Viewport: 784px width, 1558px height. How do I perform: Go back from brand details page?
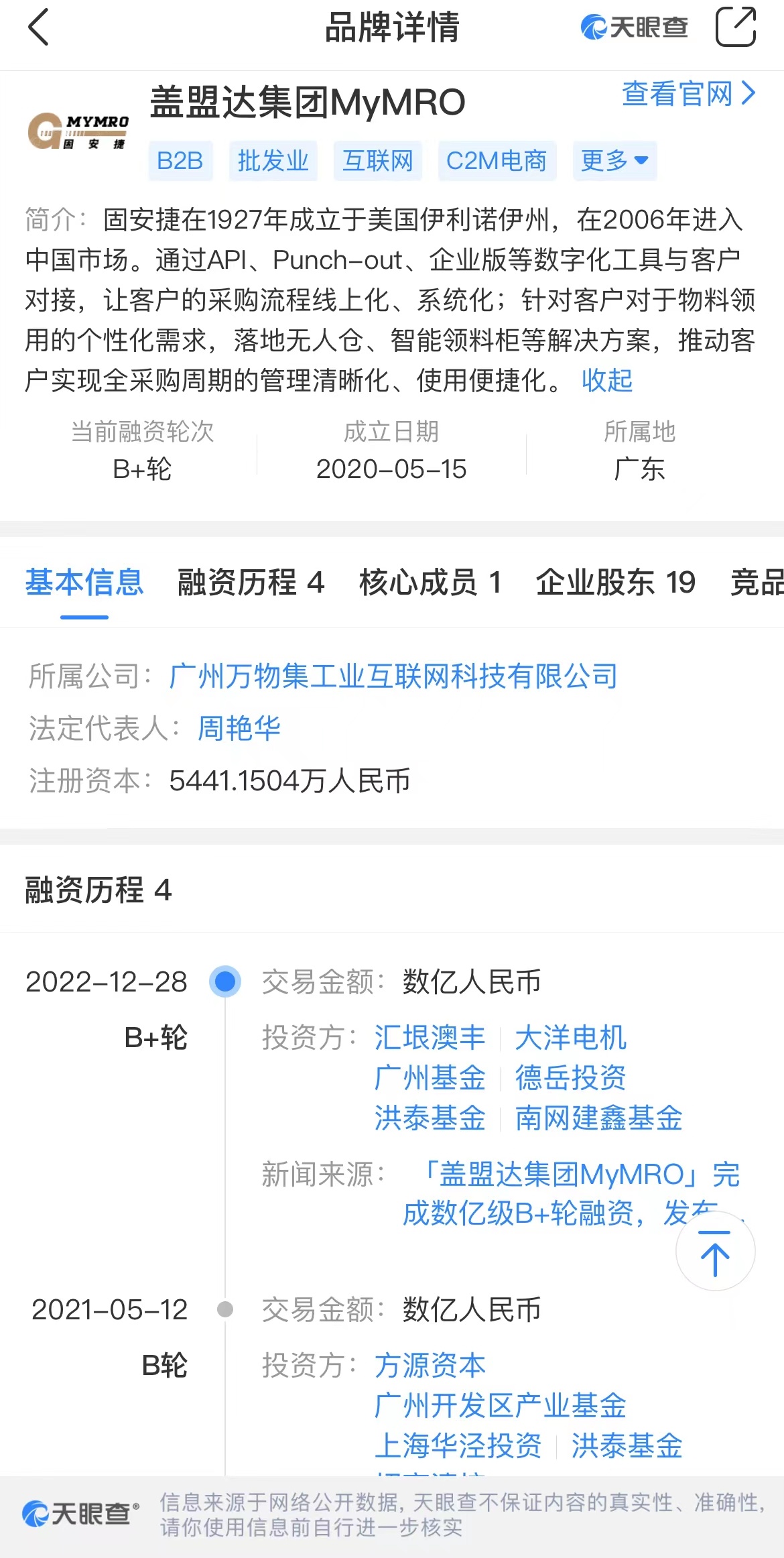click(39, 27)
